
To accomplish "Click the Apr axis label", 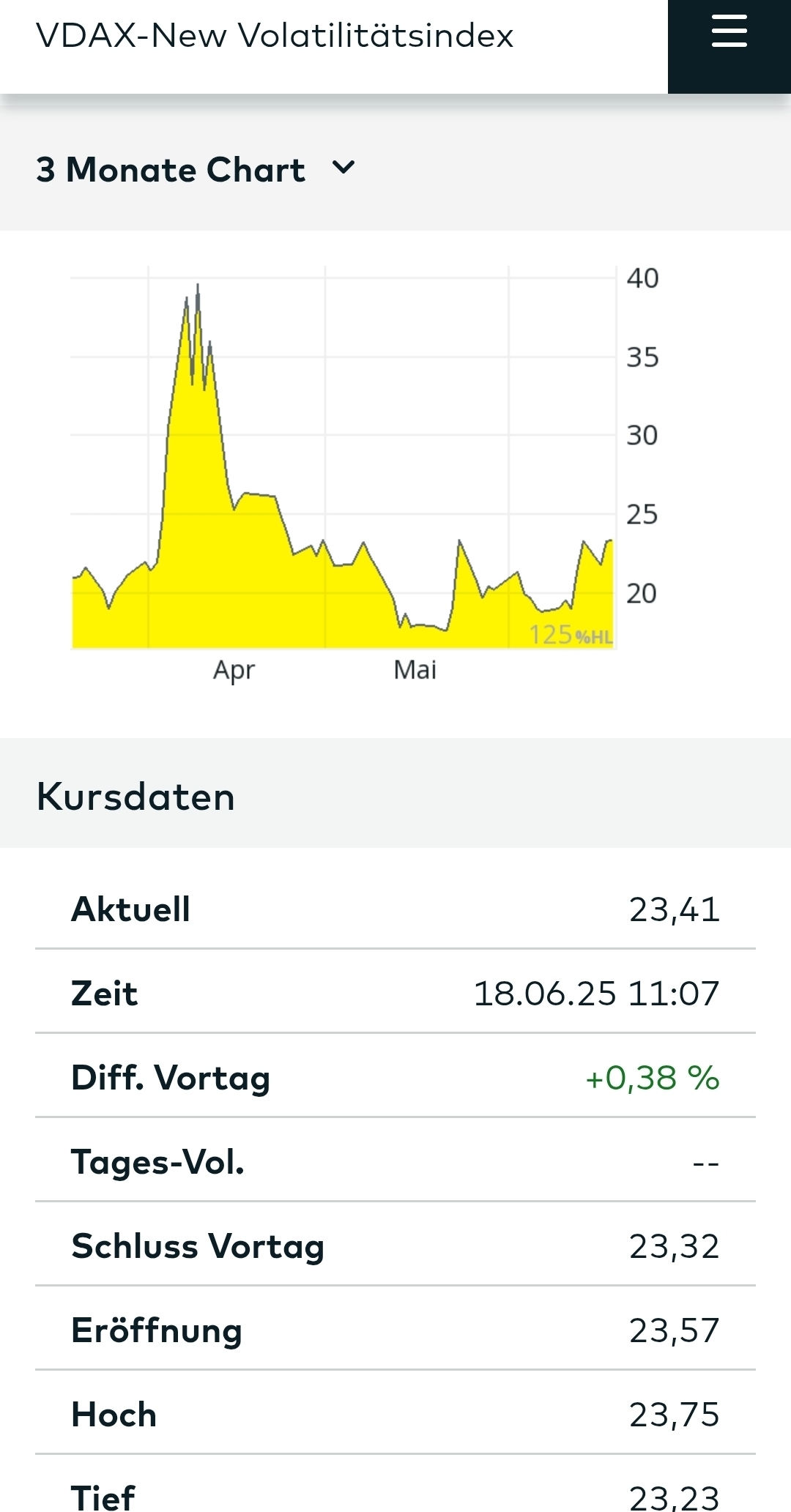I will [x=233, y=669].
